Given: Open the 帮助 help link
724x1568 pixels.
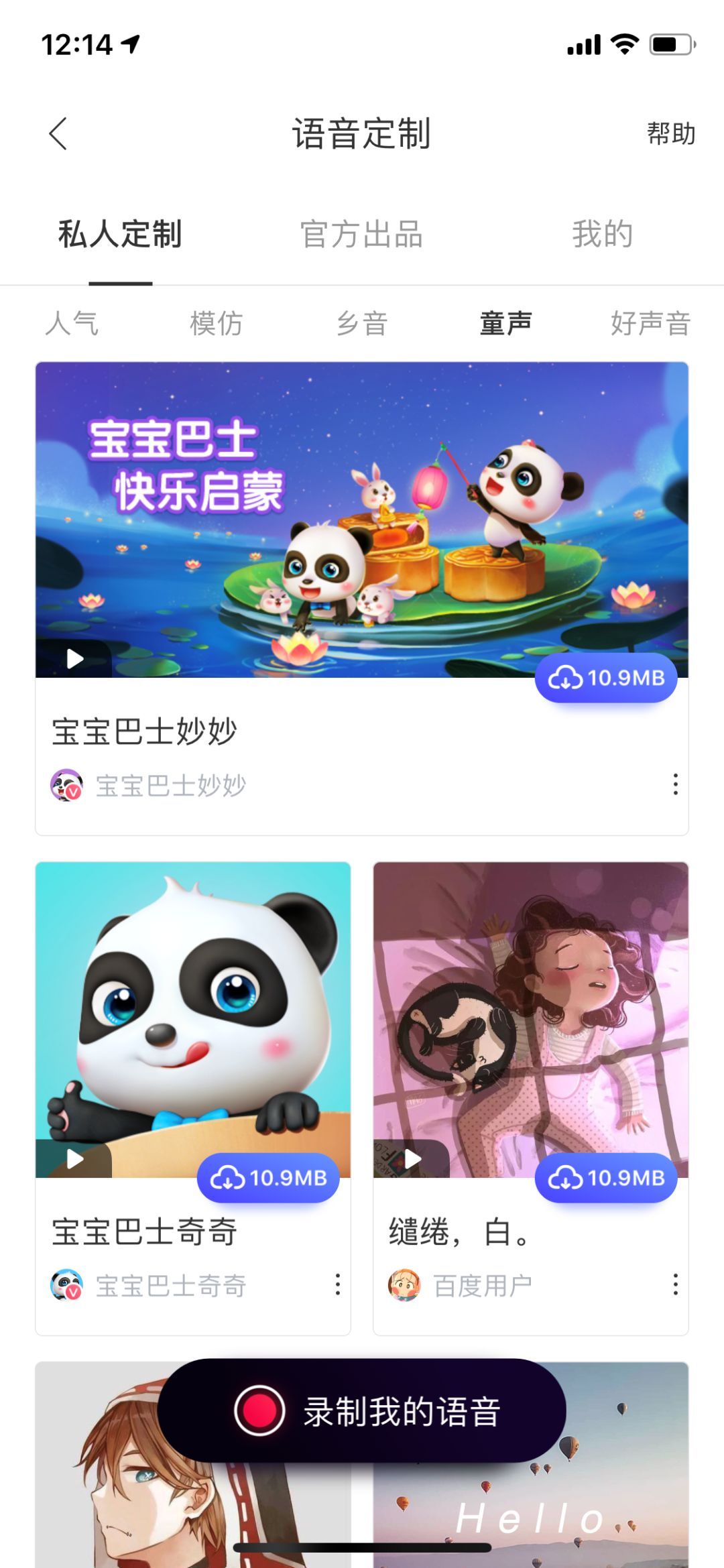Looking at the screenshot, I should (670, 133).
